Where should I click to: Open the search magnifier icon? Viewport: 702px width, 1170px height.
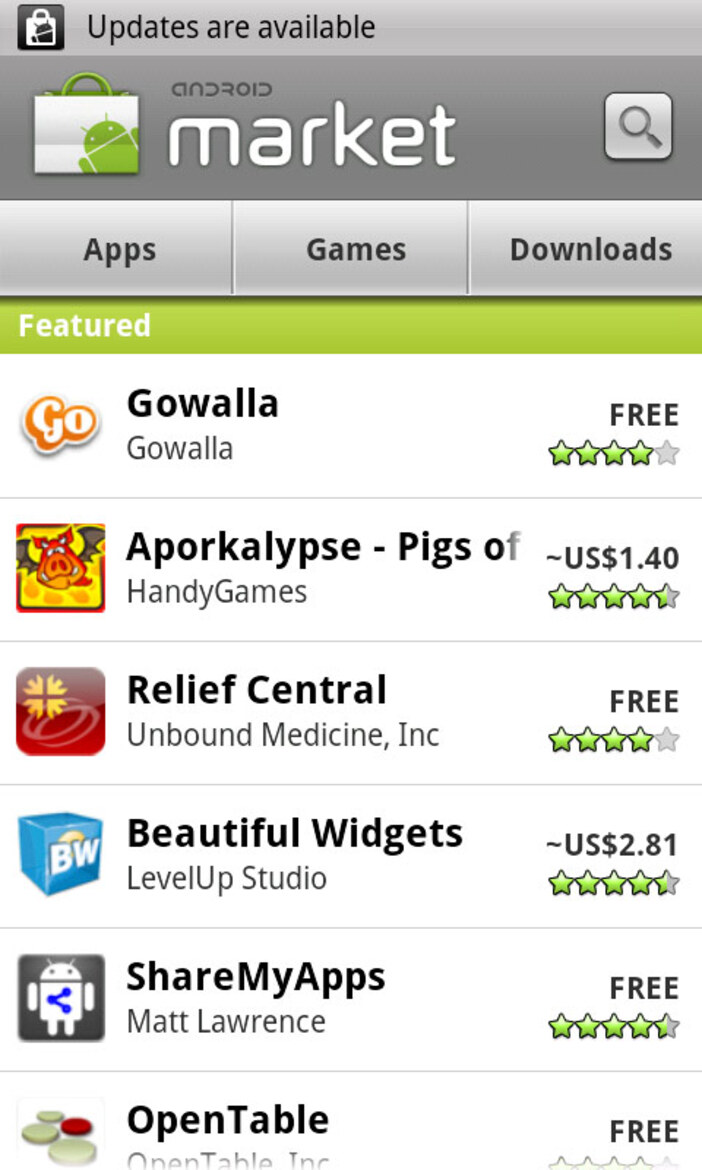[x=637, y=127]
